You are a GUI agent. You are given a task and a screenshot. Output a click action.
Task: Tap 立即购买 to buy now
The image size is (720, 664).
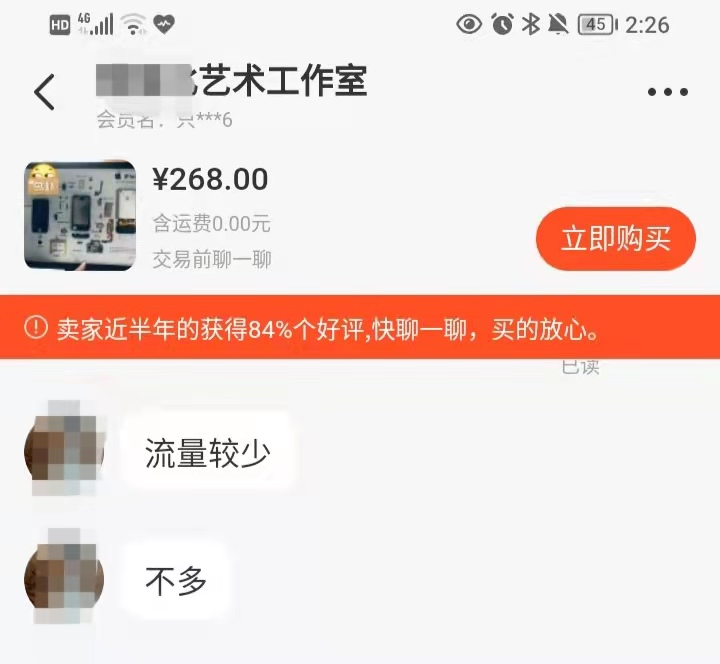pyautogui.click(x=615, y=239)
